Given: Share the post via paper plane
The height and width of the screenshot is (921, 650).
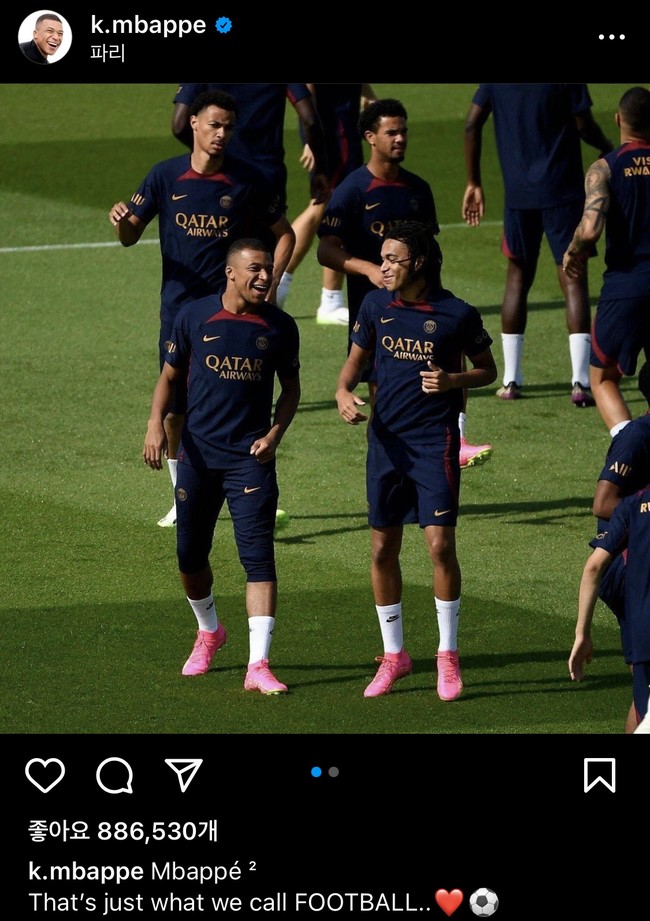Looking at the screenshot, I should tap(183, 775).
